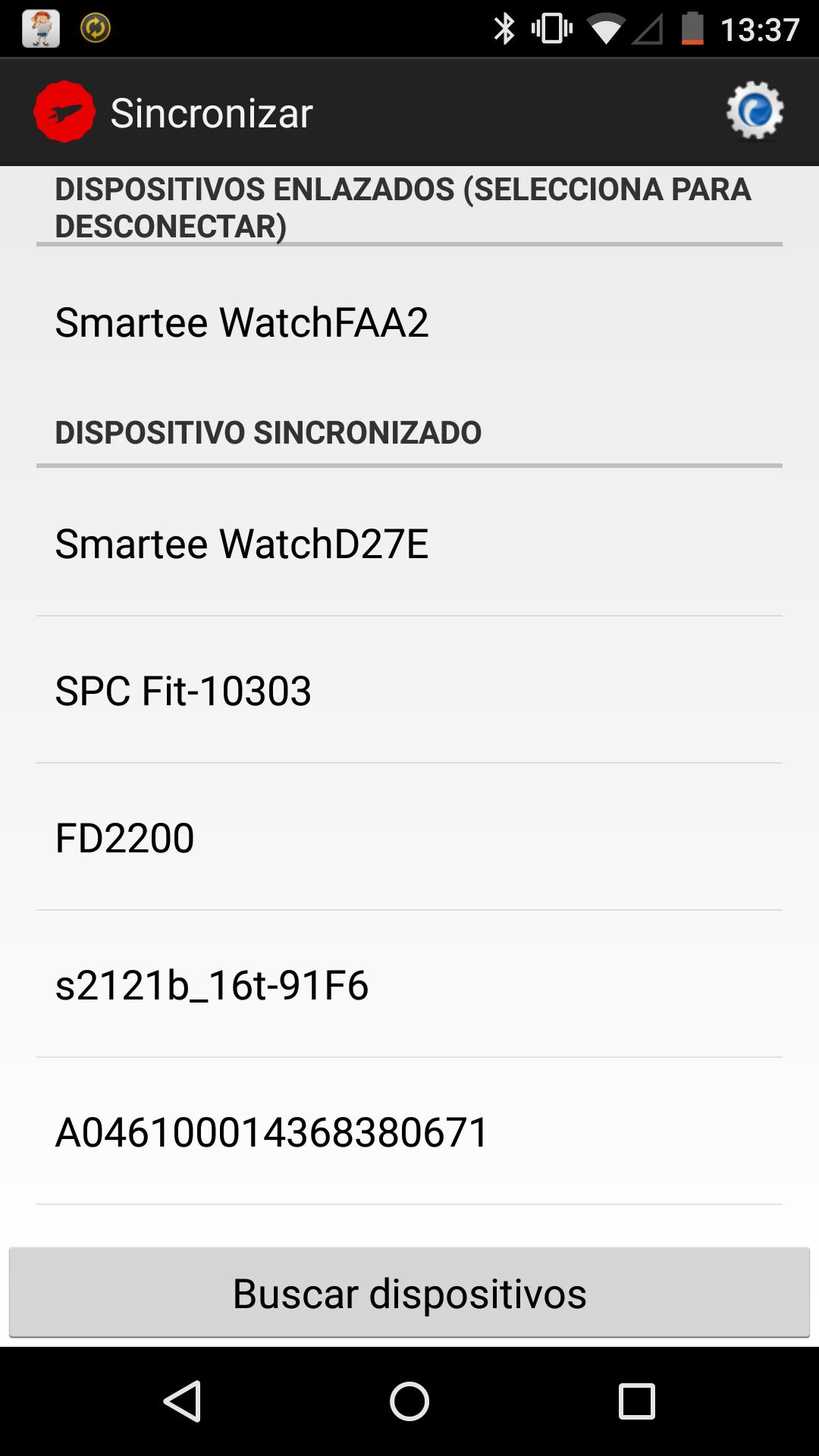This screenshot has height=1456, width=819.
Task: Disconnect the Smartee WatchFAA2 linked device
Action: (243, 322)
